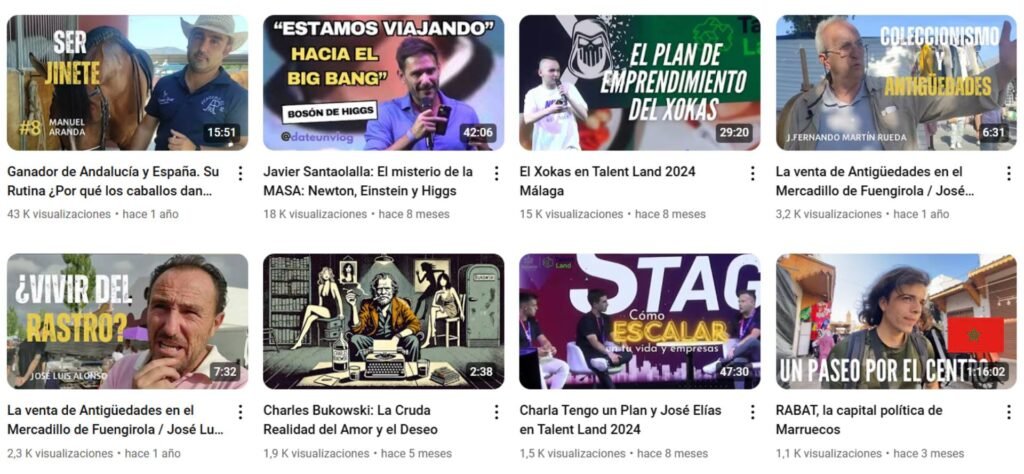This screenshot has height=474, width=1024.
Task: Open the three-dot menu for Javier Santaolalla video
Action: point(496,173)
